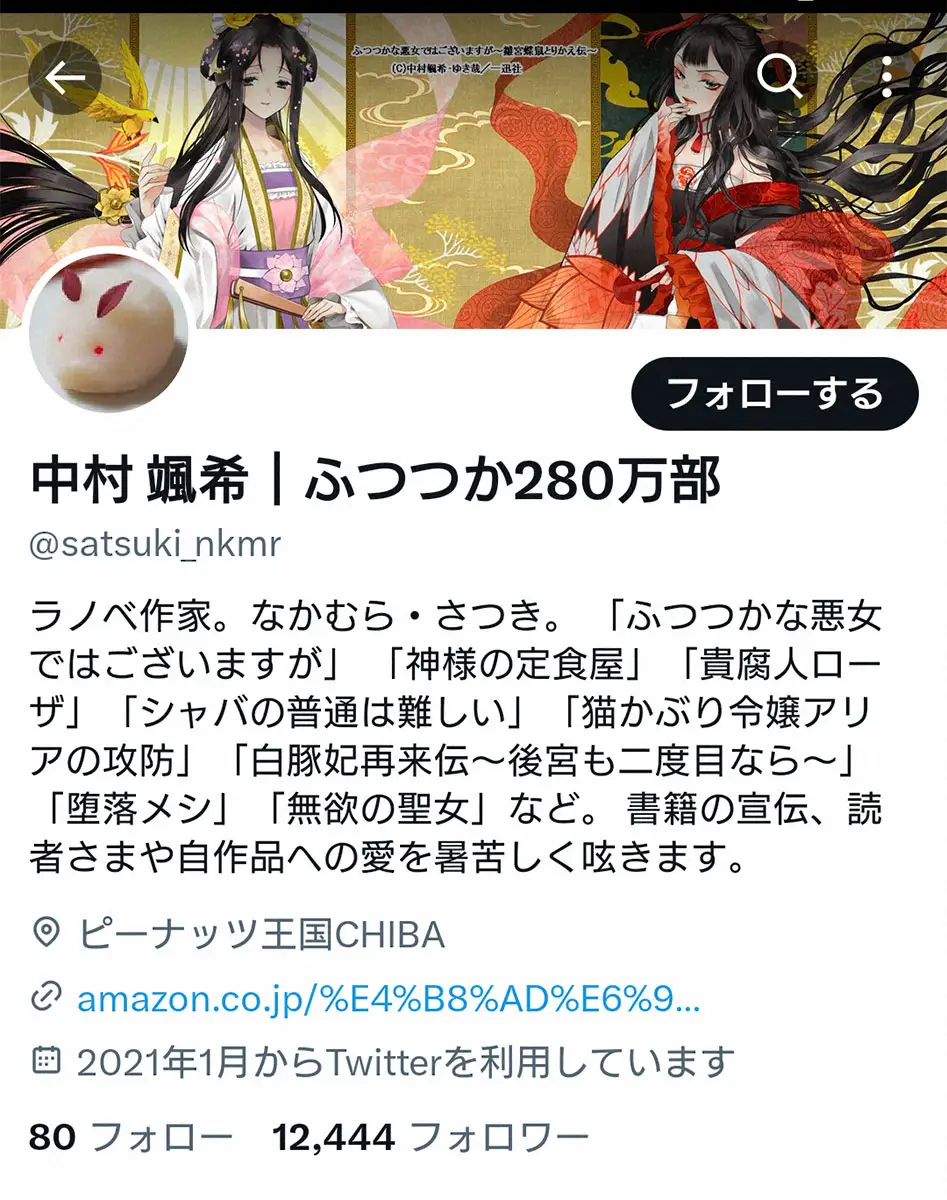View the 12,444 フォロワー list
Viewport: 947px width, 1200px height.
click(x=431, y=1137)
